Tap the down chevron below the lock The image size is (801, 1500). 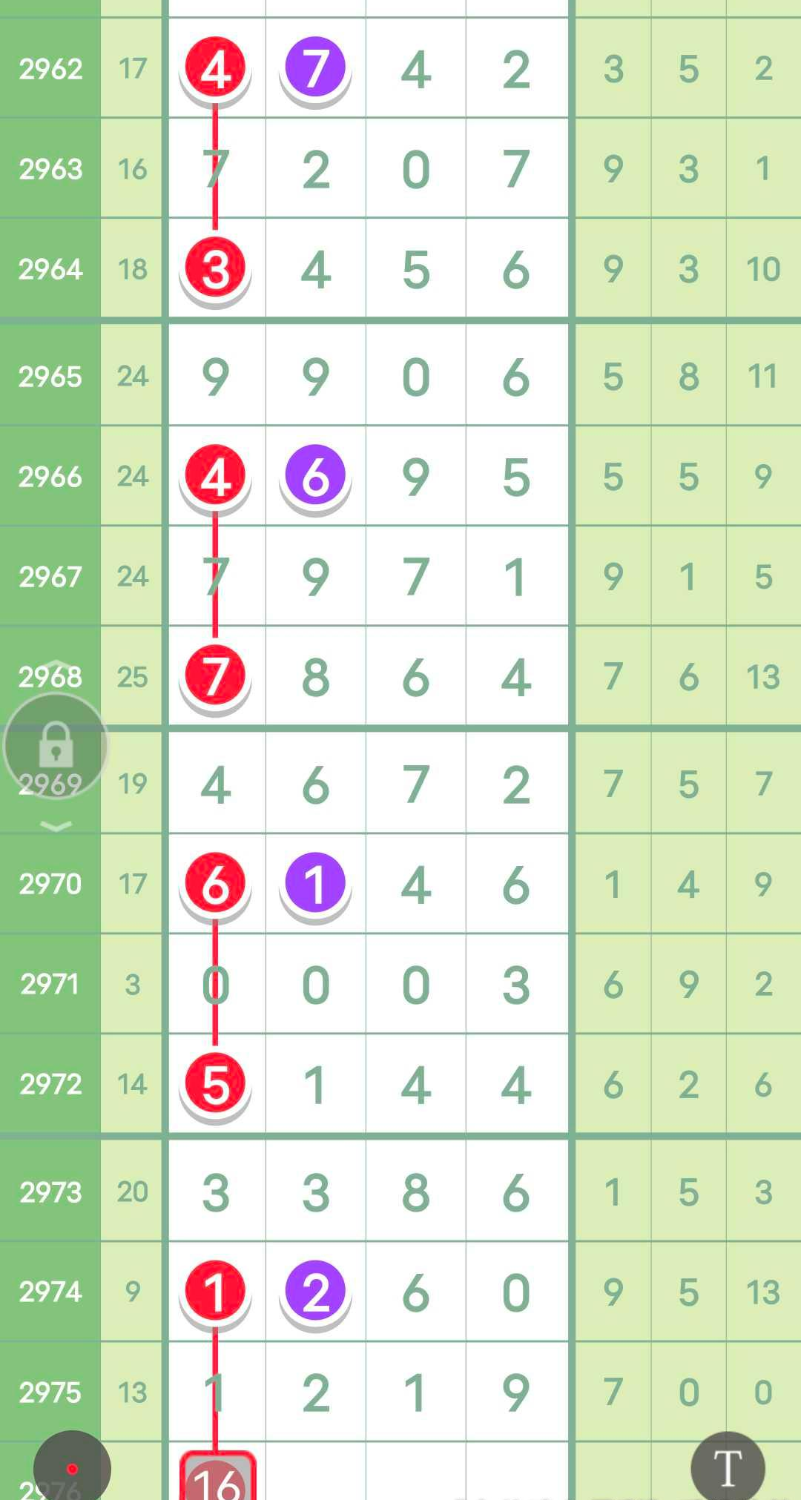pyautogui.click(x=56, y=826)
